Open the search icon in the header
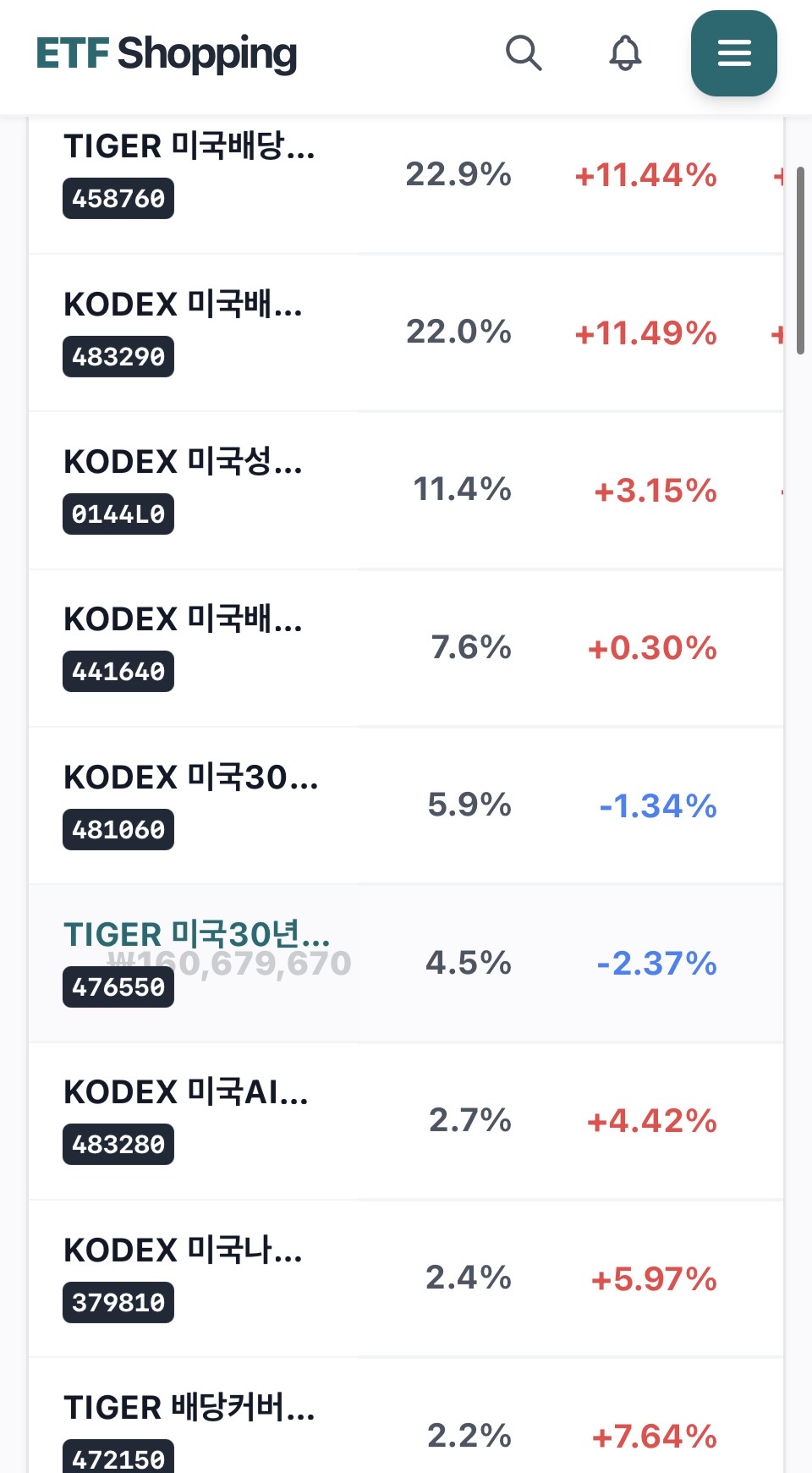The width and height of the screenshot is (812, 1473). pyautogui.click(x=524, y=53)
